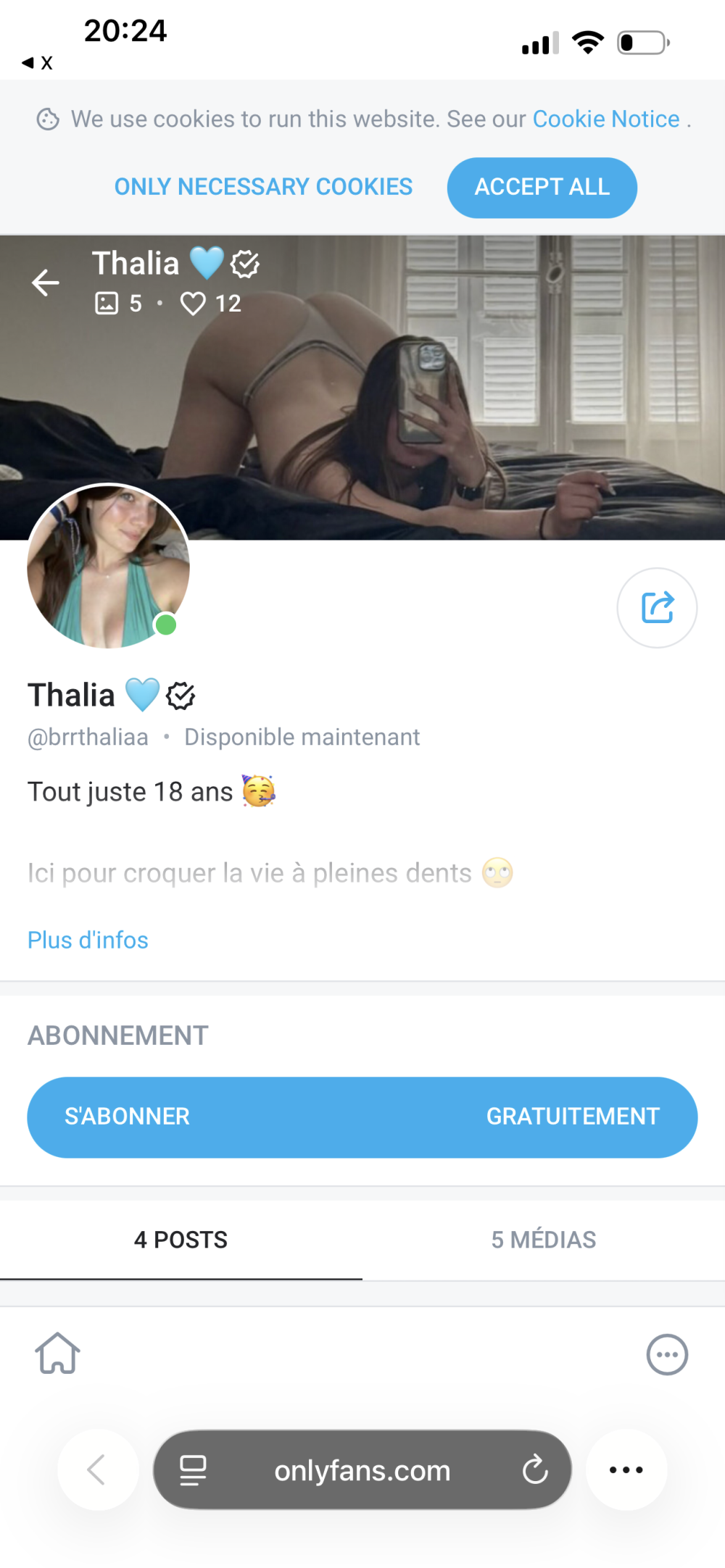Tap the onlyfans.com address bar
The image size is (725, 1568).
click(x=362, y=1470)
